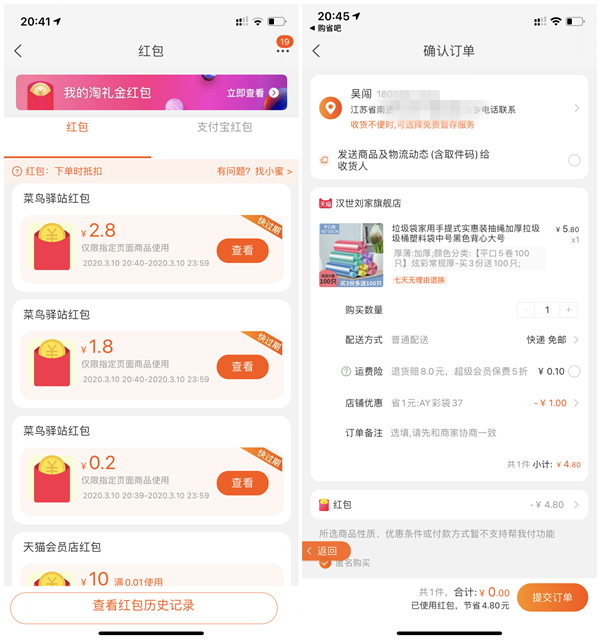Screen dimensions: 600x644
Task: Tap 有问题? 找小蜜 help link
Action: pos(250,171)
